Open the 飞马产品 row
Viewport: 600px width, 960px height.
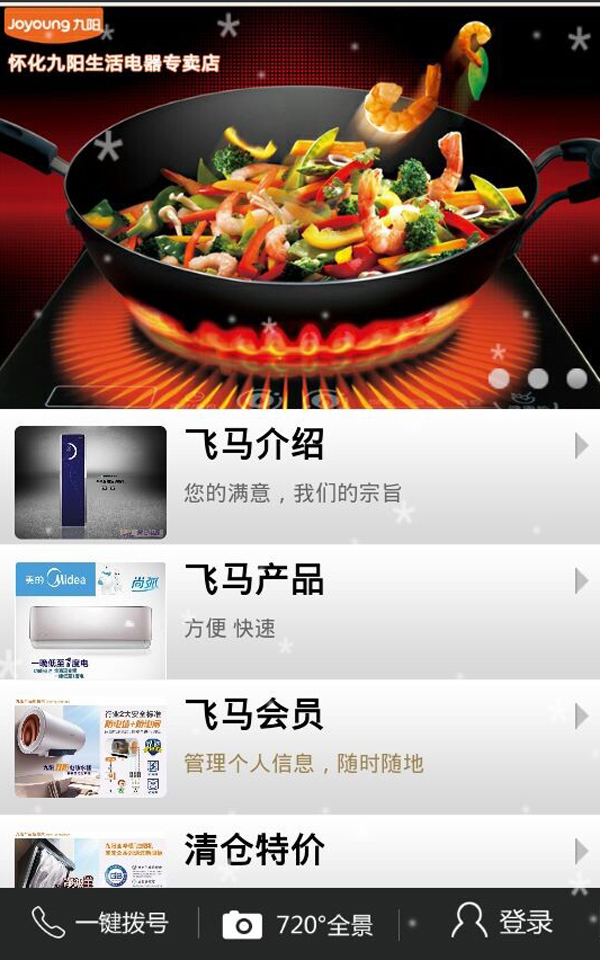[x=300, y=612]
